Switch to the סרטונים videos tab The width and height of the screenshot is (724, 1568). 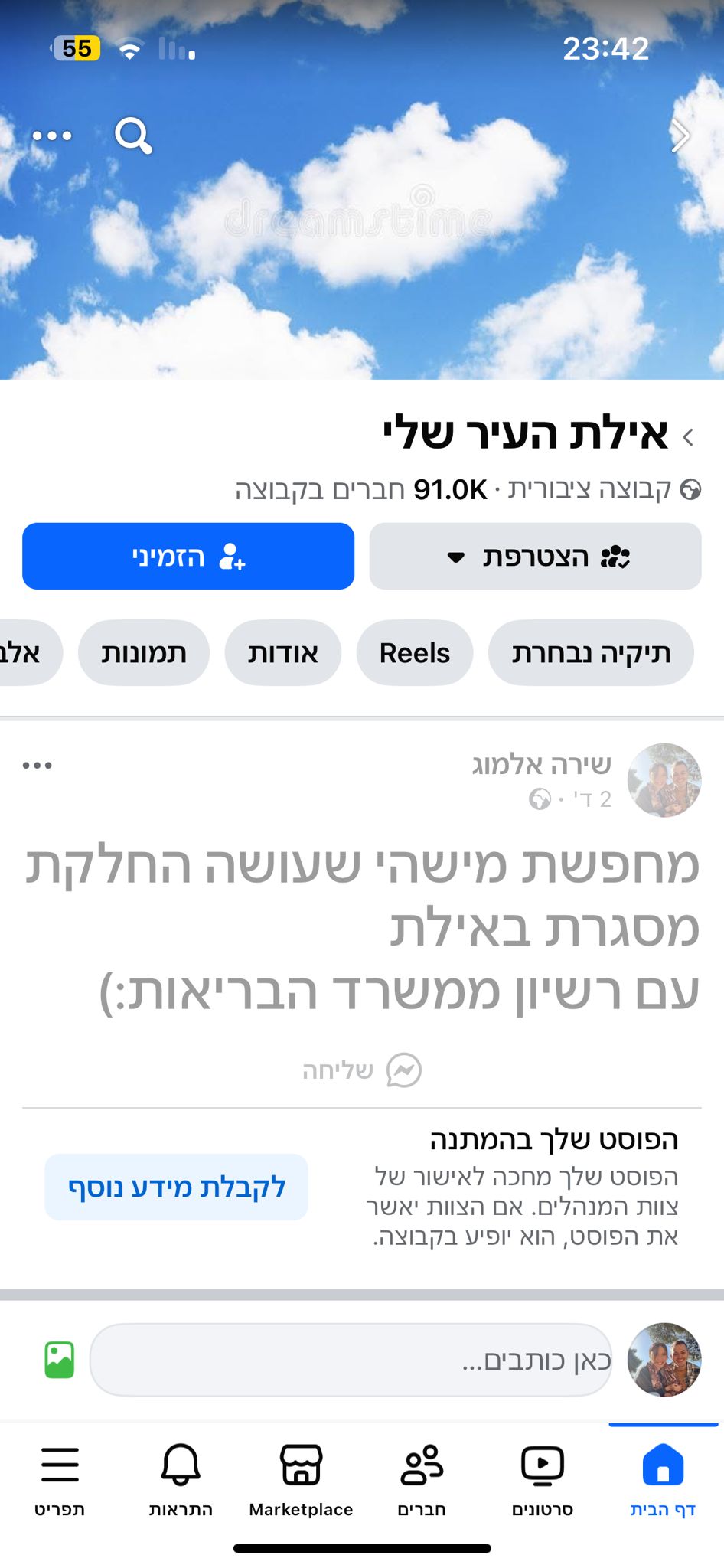coord(542,1478)
